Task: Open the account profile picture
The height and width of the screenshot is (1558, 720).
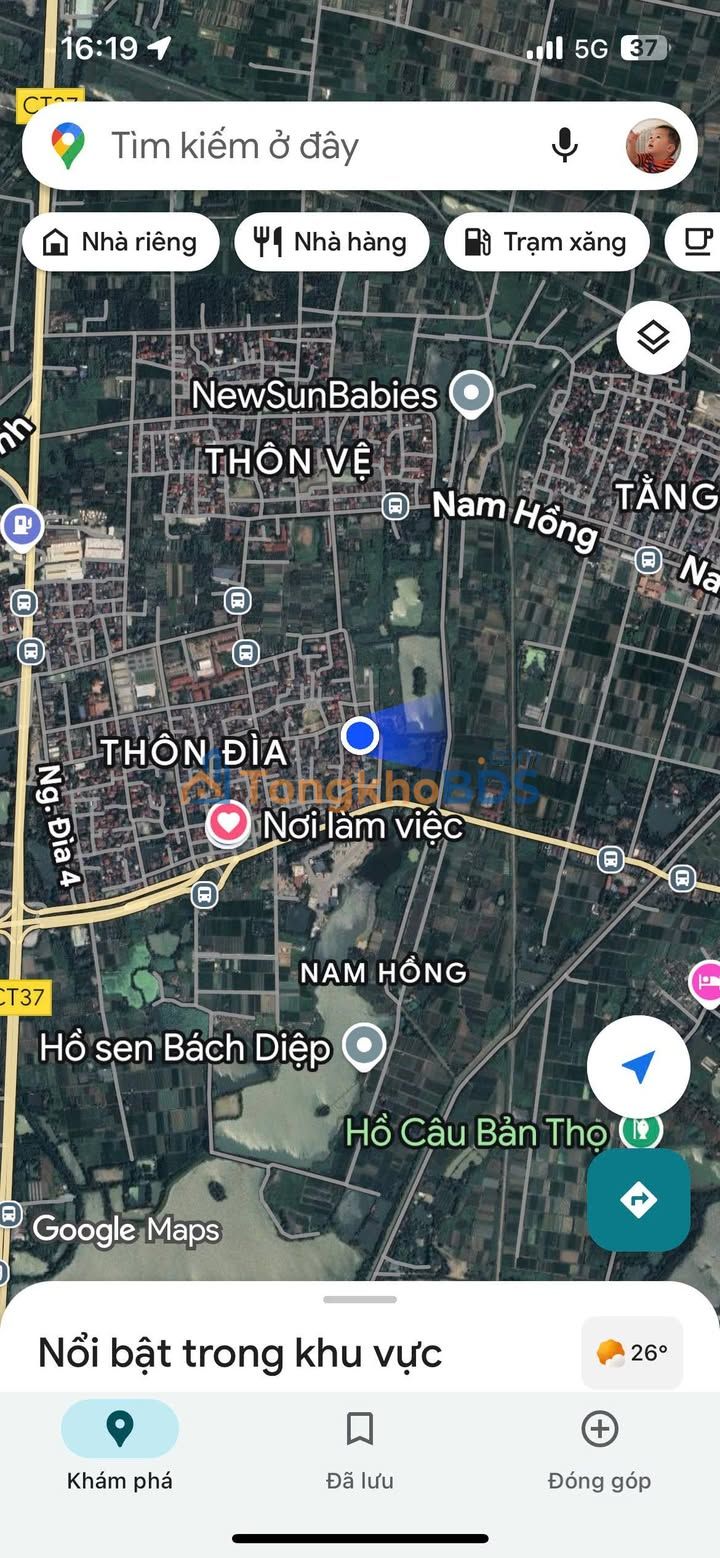Action: [x=653, y=146]
